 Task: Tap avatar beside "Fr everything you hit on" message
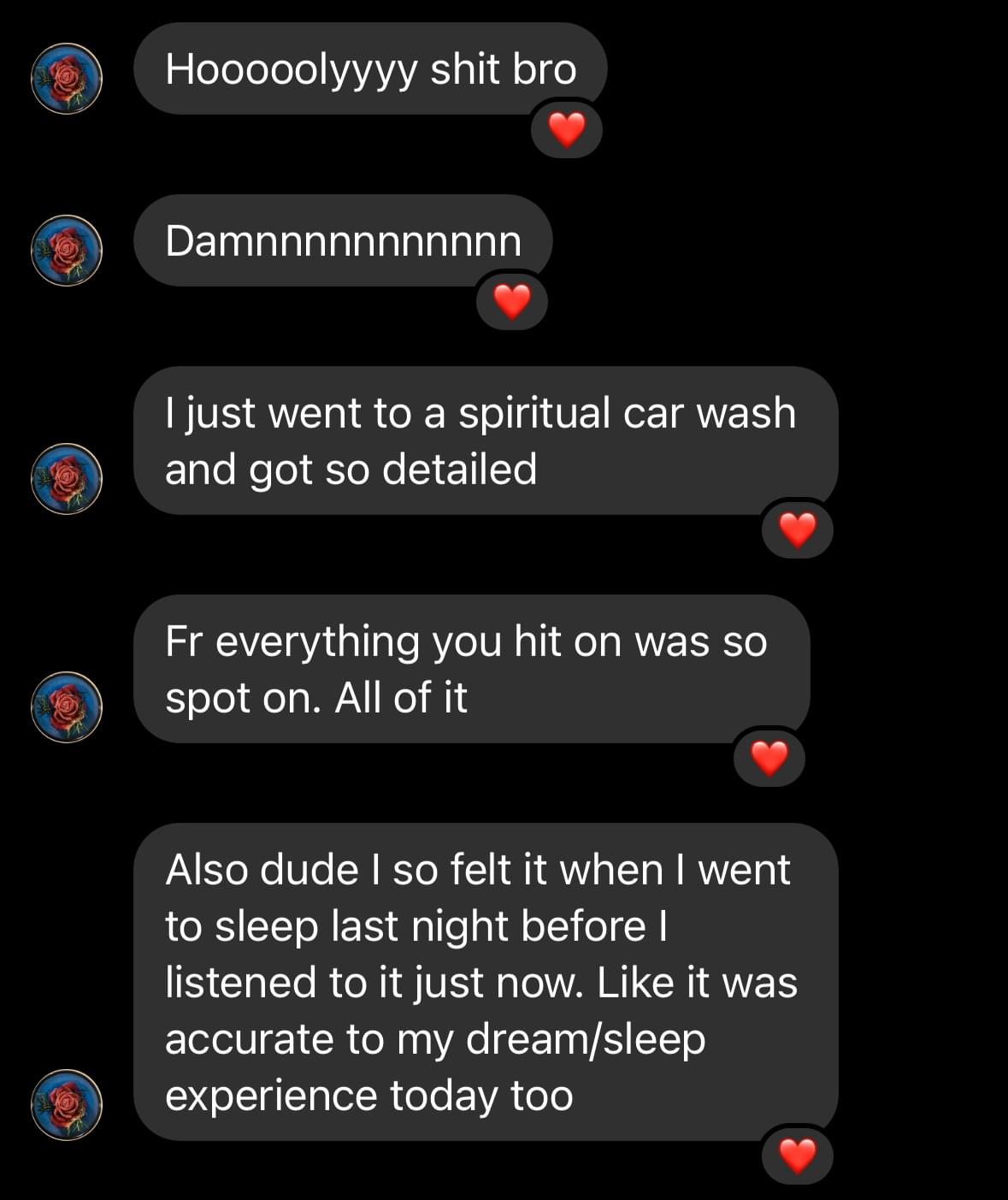click(x=67, y=707)
